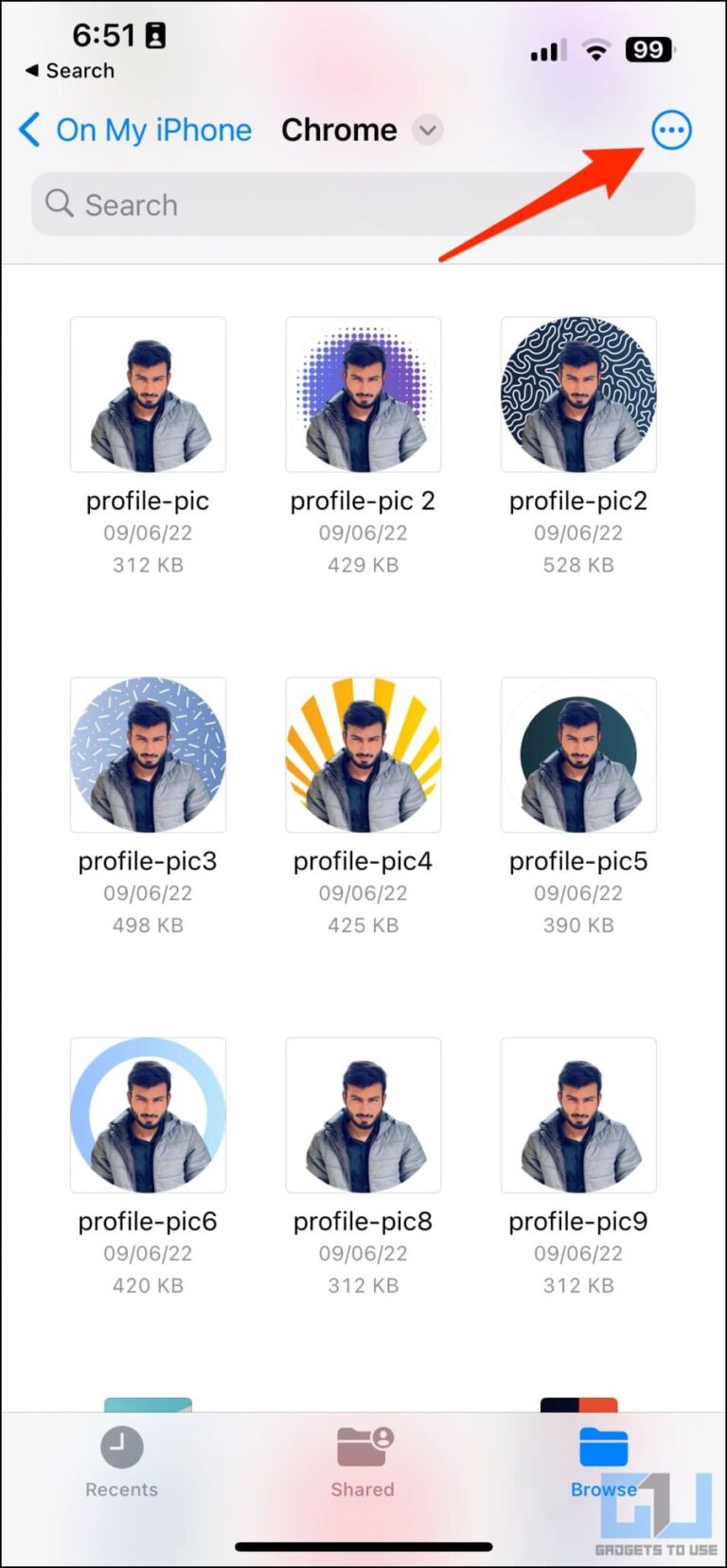Viewport: 727px width, 1568px height.
Task: Open the profile-pic2 file
Action: pyautogui.click(x=578, y=395)
